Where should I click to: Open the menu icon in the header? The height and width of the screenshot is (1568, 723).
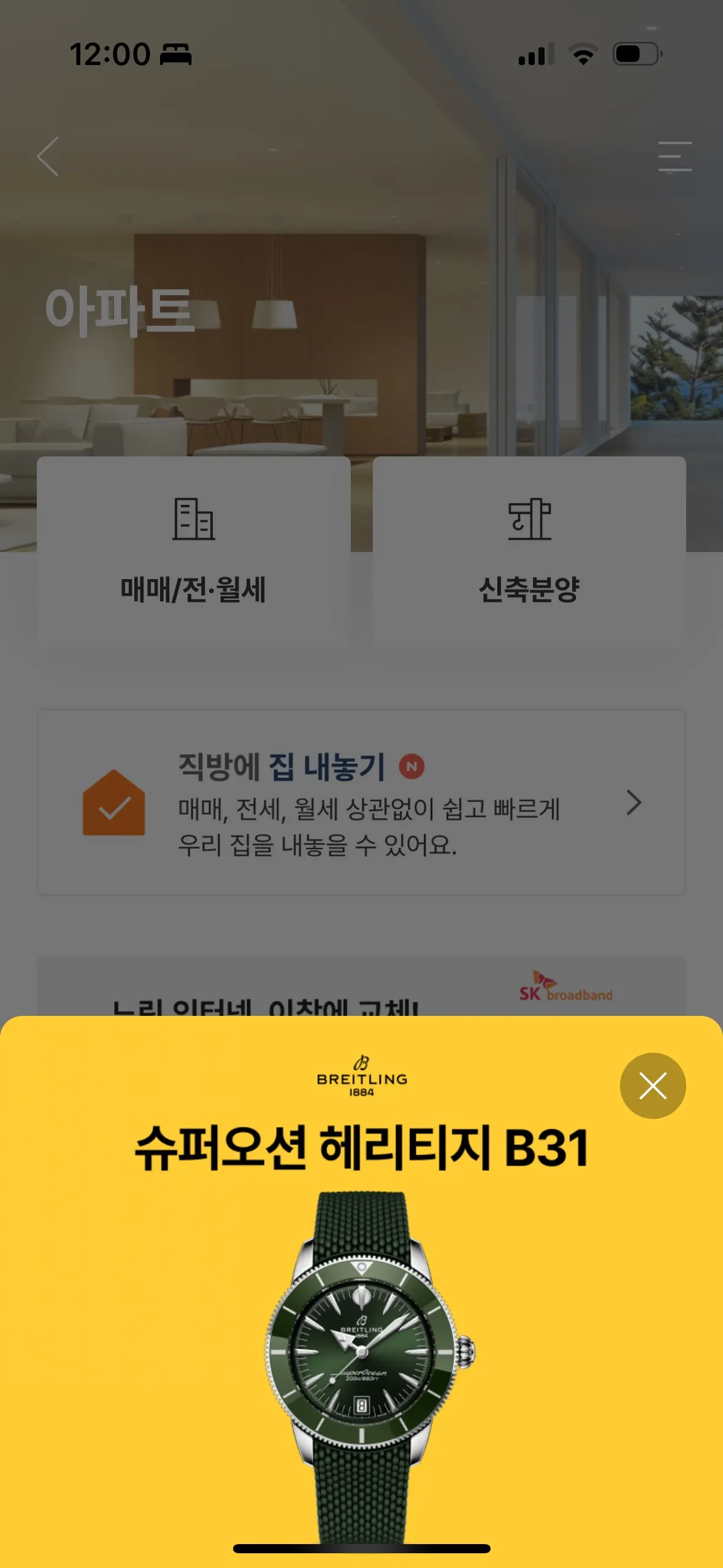tap(675, 156)
